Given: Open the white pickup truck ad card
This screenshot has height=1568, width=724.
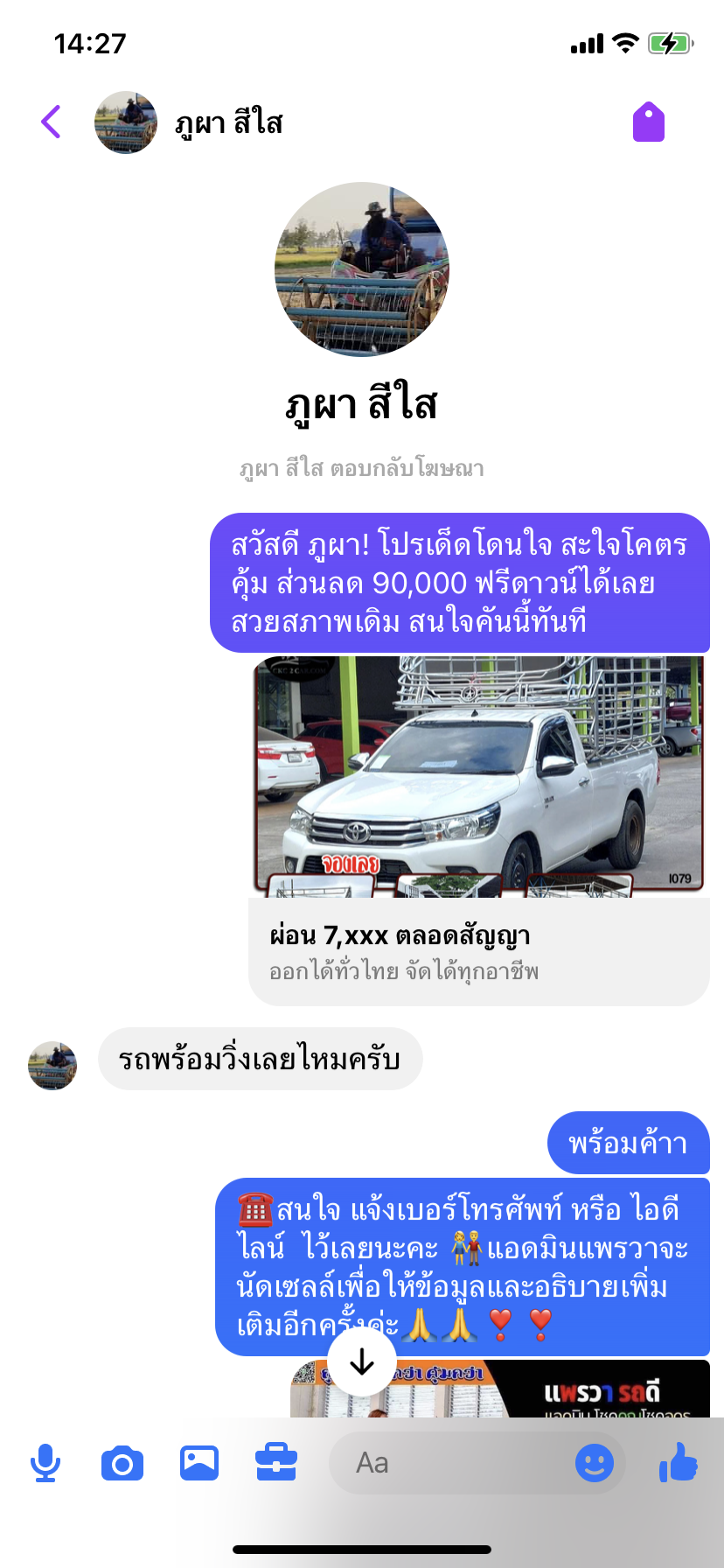Looking at the screenshot, I should pyautogui.click(x=479, y=829).
